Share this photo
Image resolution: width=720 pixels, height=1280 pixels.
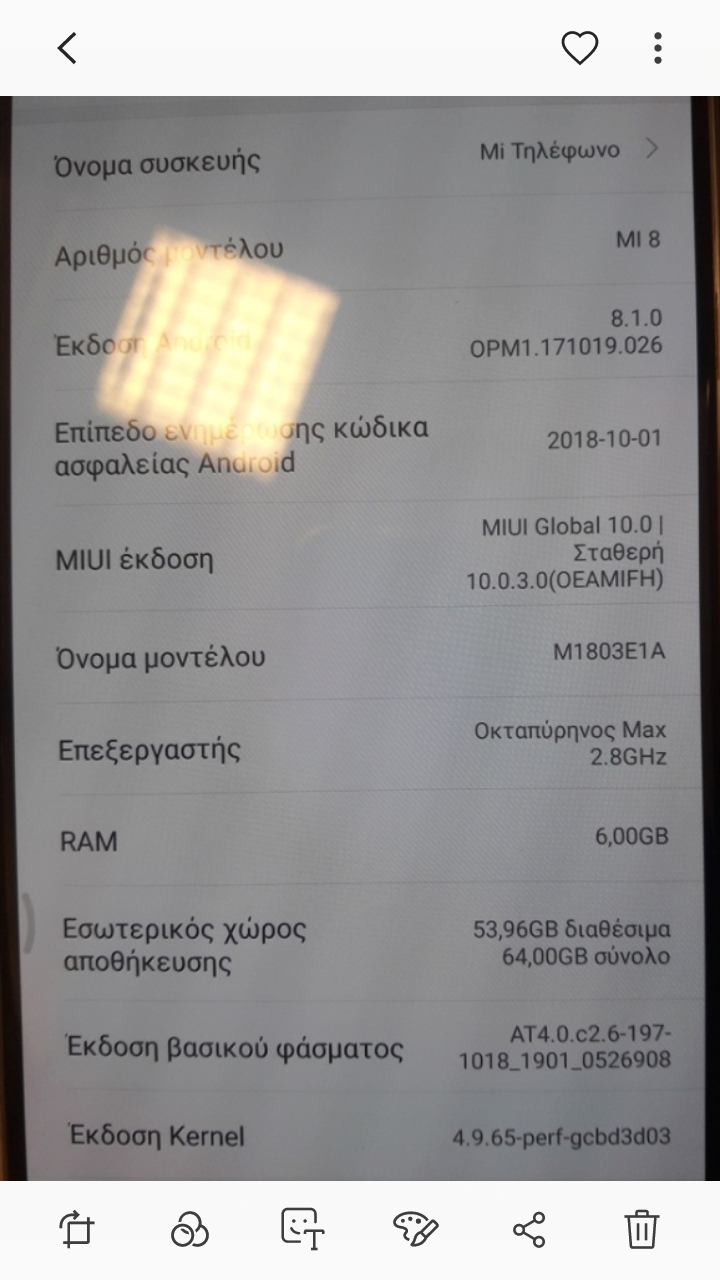[529, 1228]
